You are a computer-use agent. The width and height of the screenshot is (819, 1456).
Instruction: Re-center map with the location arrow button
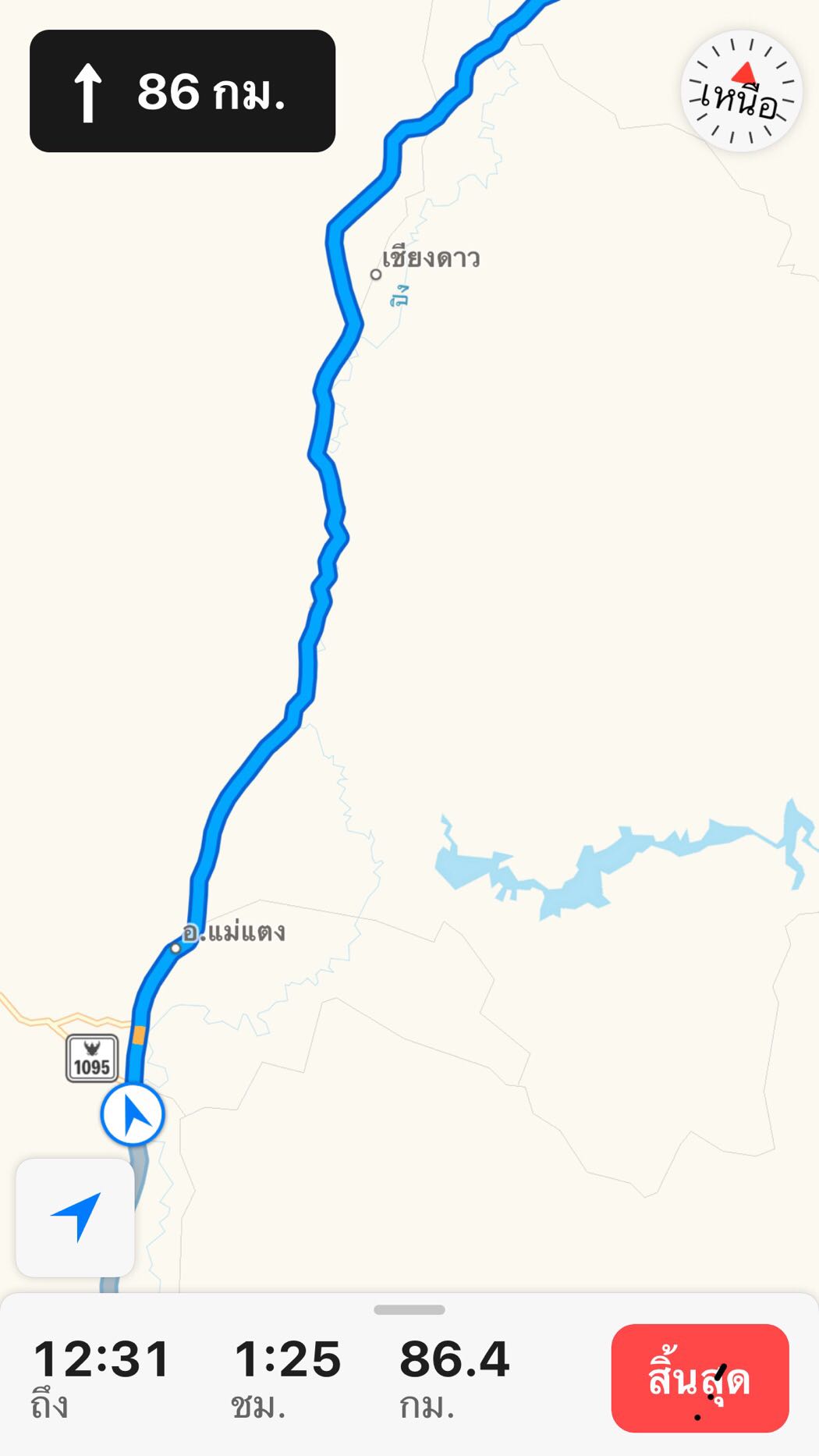coord(75,1217)
